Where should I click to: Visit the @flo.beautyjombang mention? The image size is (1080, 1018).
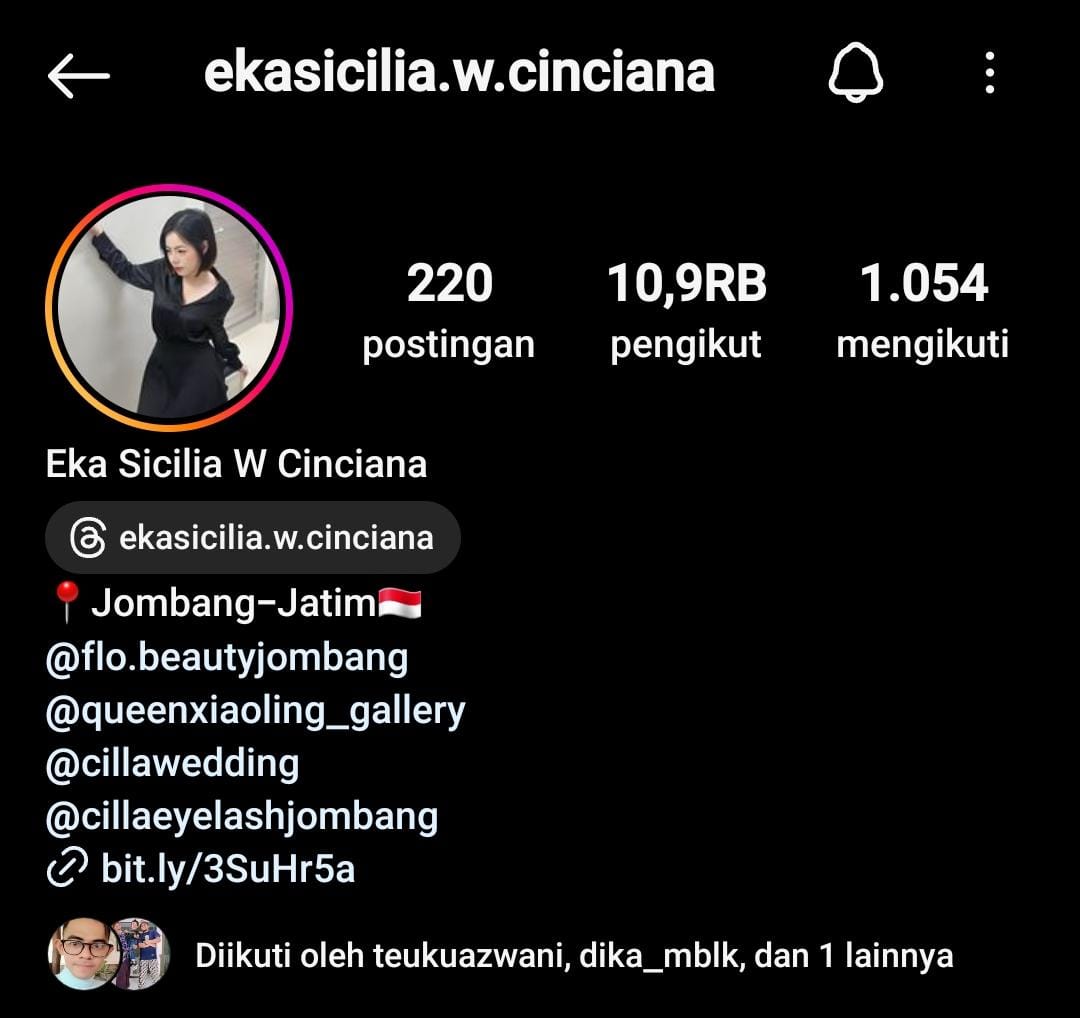pos(227,658)
